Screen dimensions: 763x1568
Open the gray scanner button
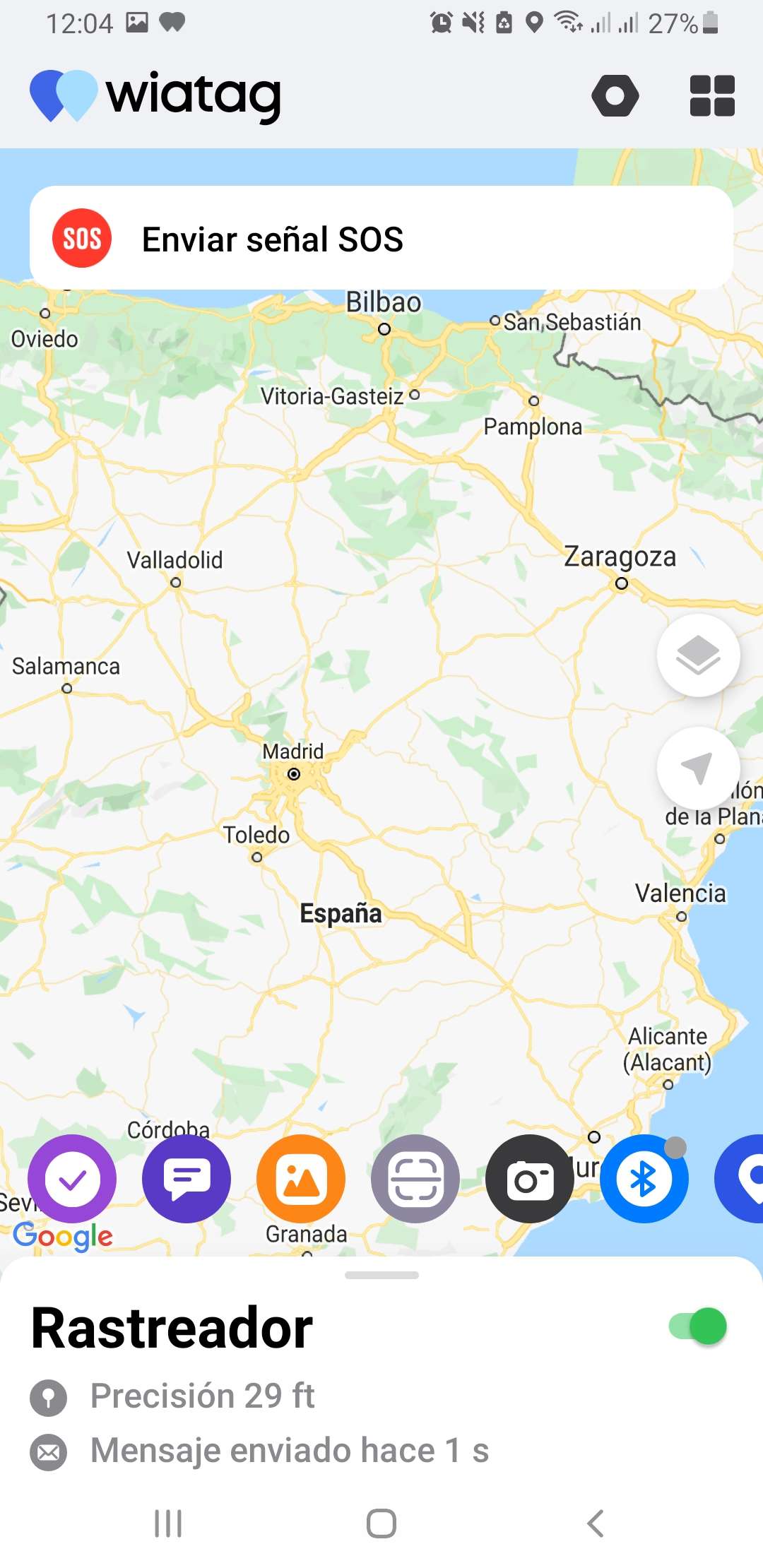tap(415, 1179)
